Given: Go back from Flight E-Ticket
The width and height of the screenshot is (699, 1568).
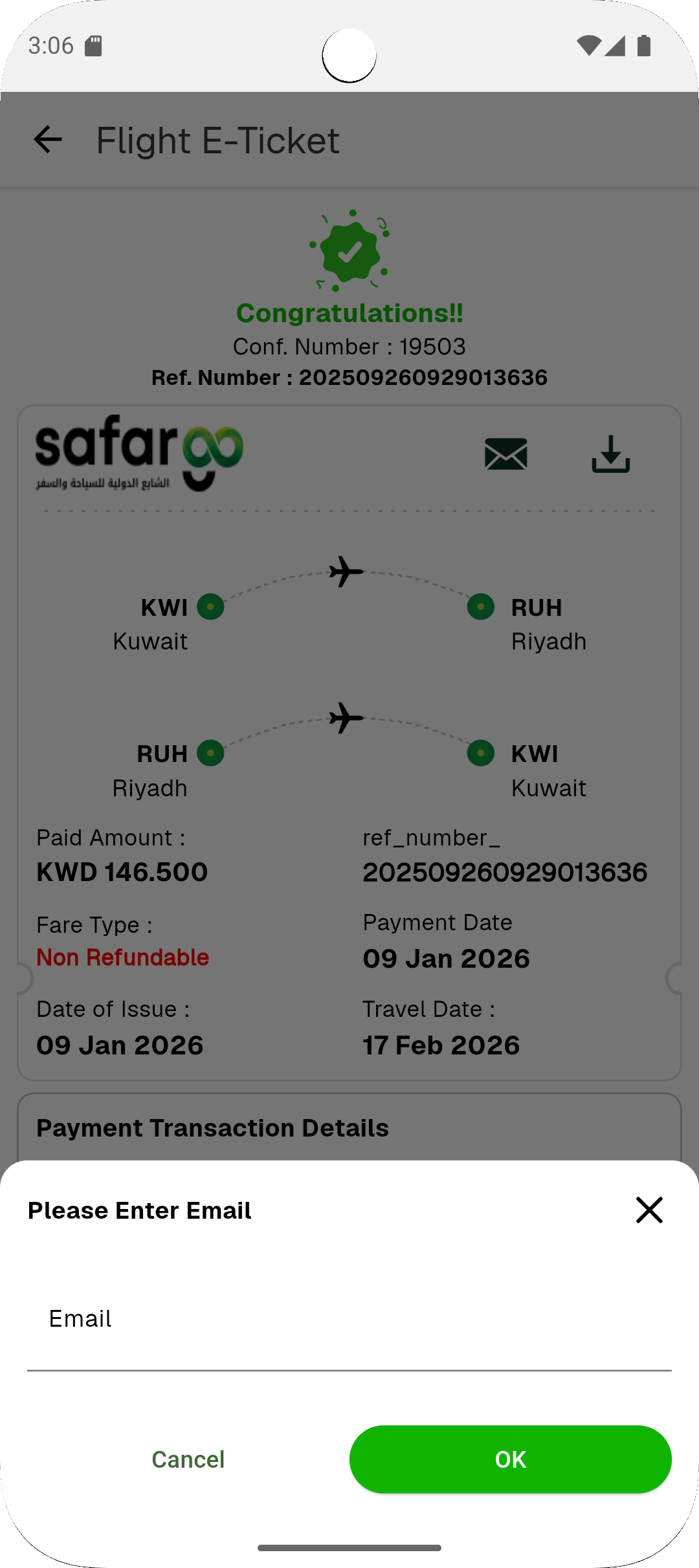Looking at the screenshot, I should click(48, 140).
